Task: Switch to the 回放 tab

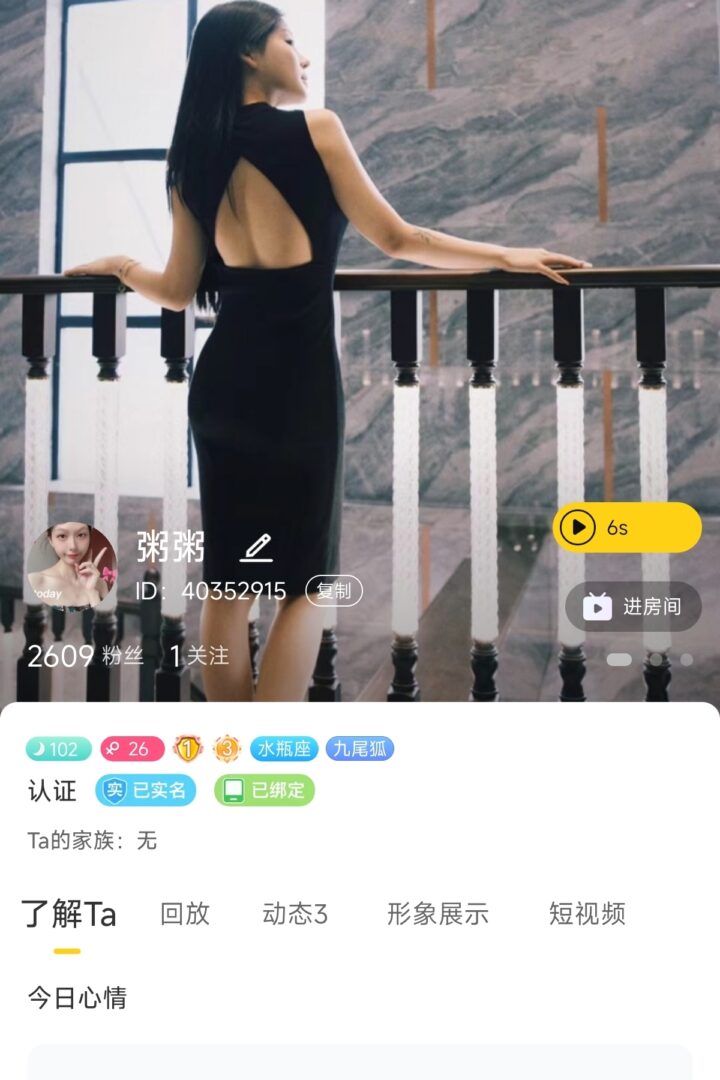Action: click(185, 913)
